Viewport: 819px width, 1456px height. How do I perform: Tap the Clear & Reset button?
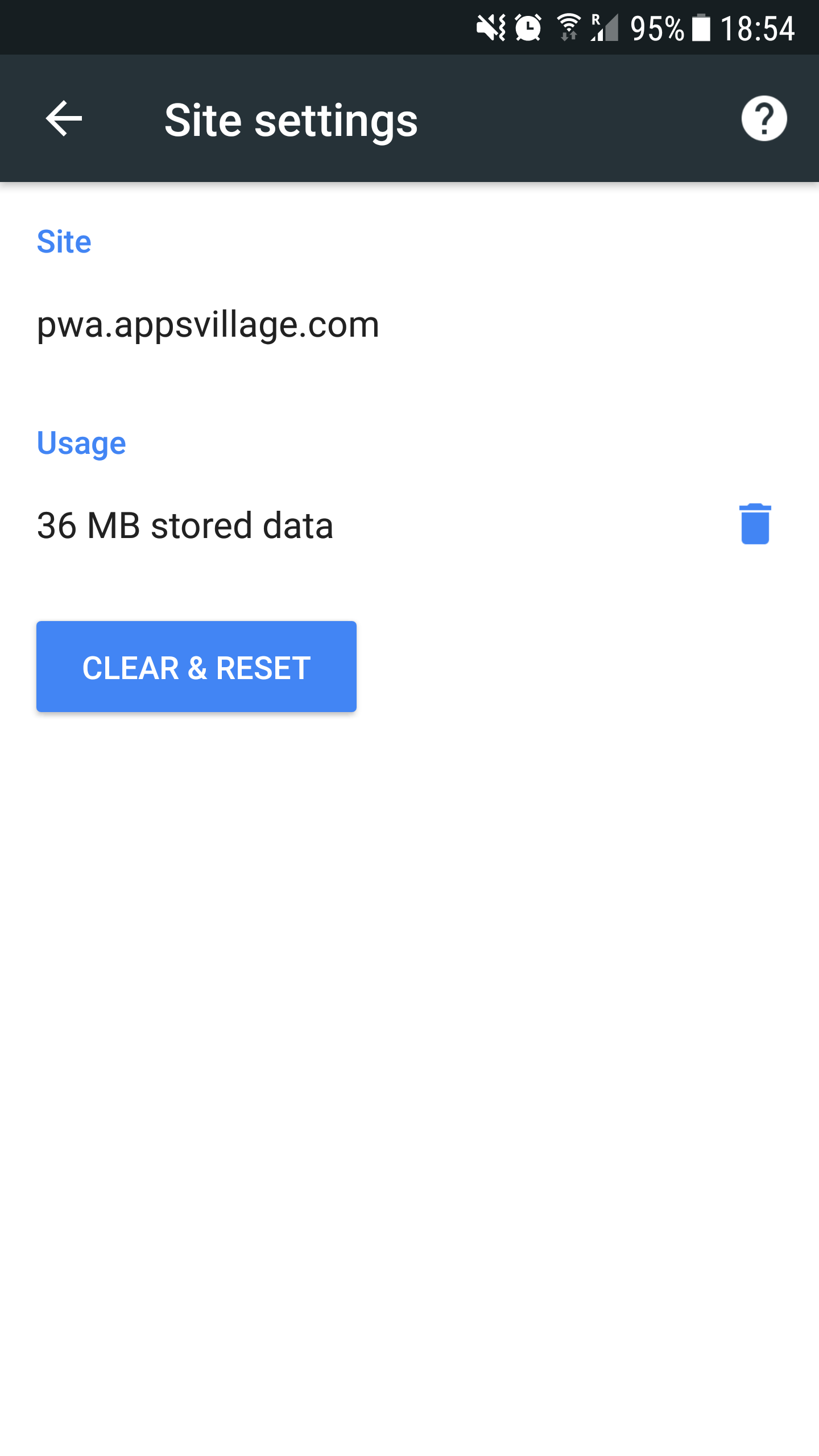click(196, 667)
